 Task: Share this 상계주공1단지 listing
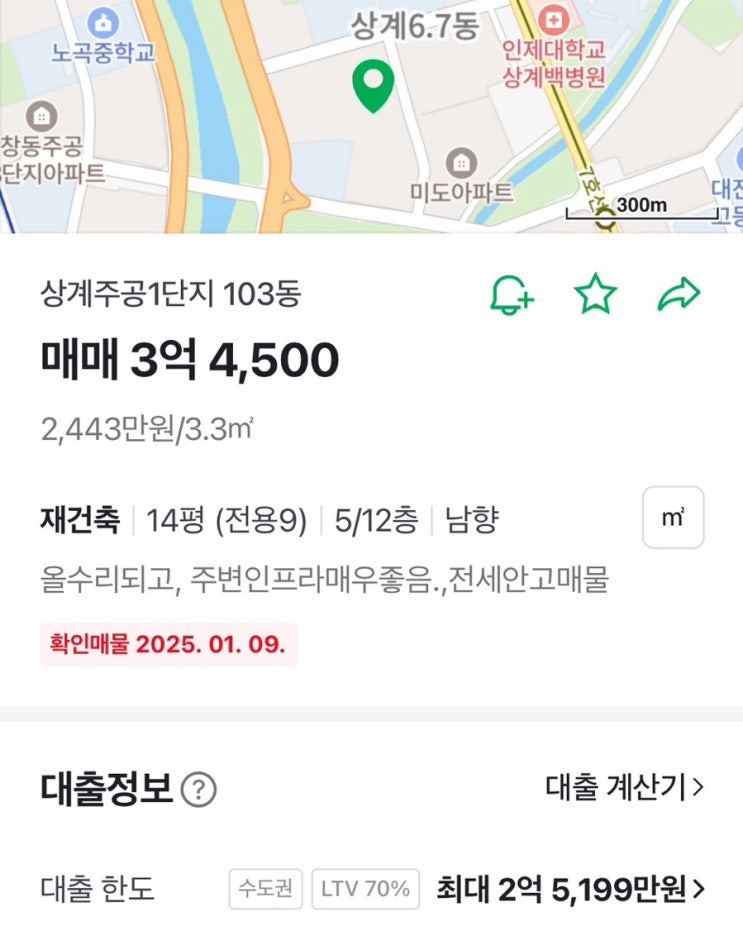pyautogui.click(x=679, y=294)
